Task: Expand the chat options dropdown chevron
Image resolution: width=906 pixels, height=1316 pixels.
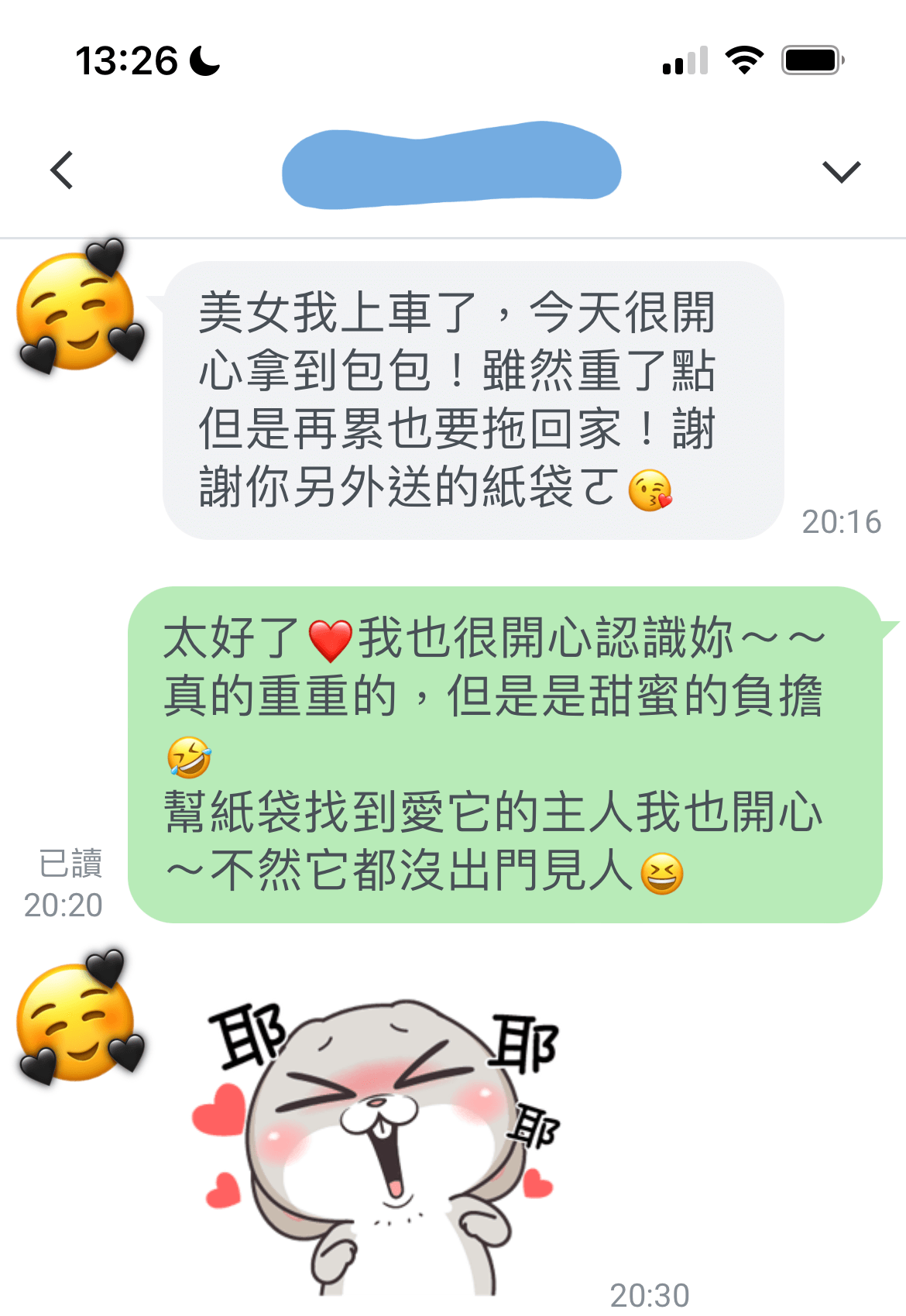Action: point(841,171)
